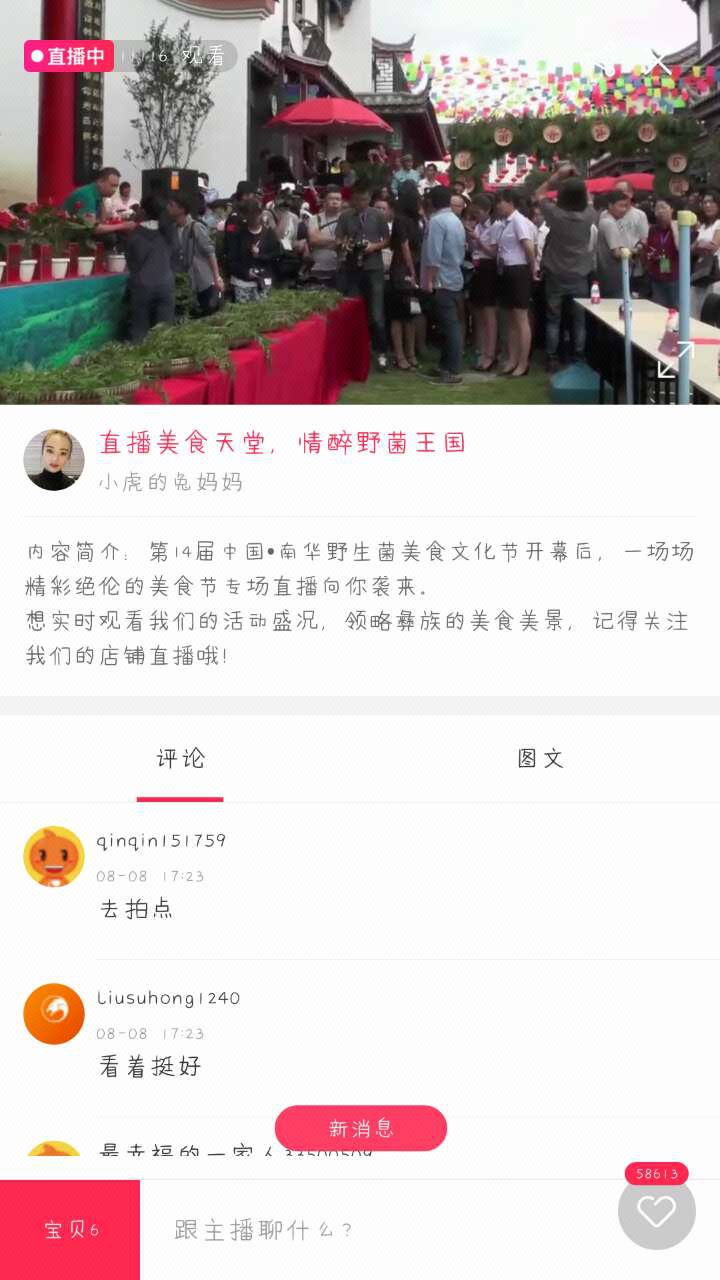Close the live stream with the X icon
This screenshot has width=720, height=1280.
[x=660, y=62]
